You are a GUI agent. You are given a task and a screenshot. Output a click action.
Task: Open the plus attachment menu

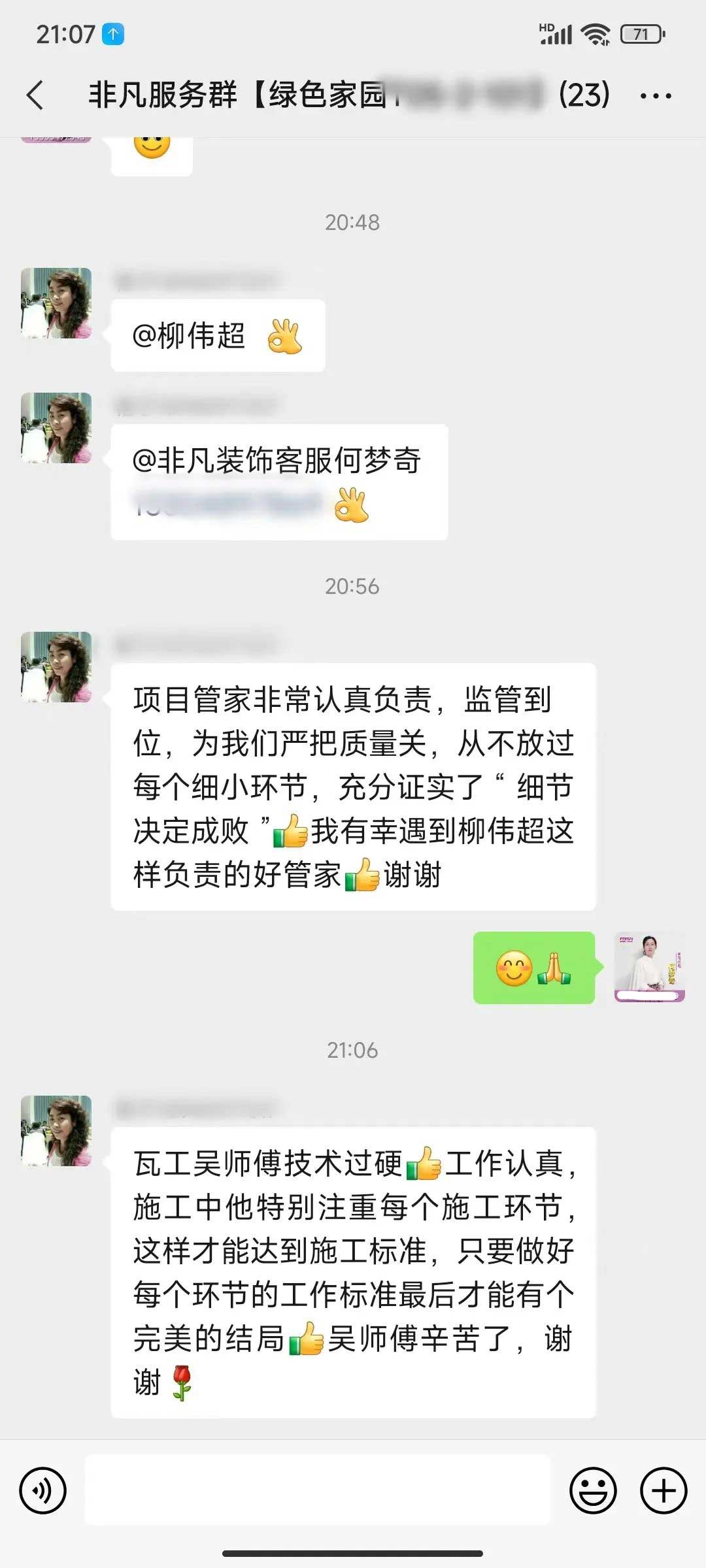tap(664, 1490)
